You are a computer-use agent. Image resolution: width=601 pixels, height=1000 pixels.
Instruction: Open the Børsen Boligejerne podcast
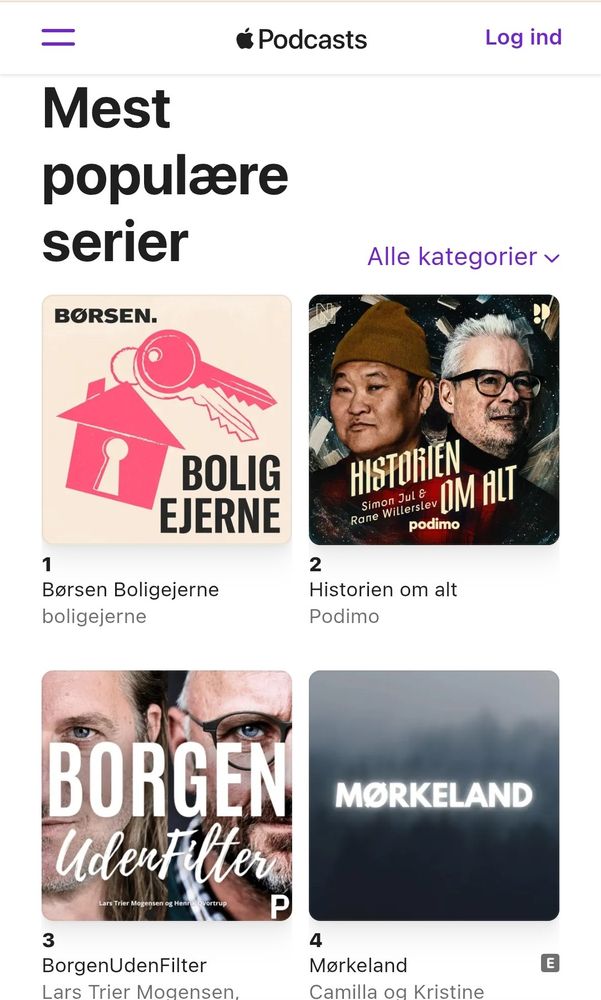coord(167,420)
